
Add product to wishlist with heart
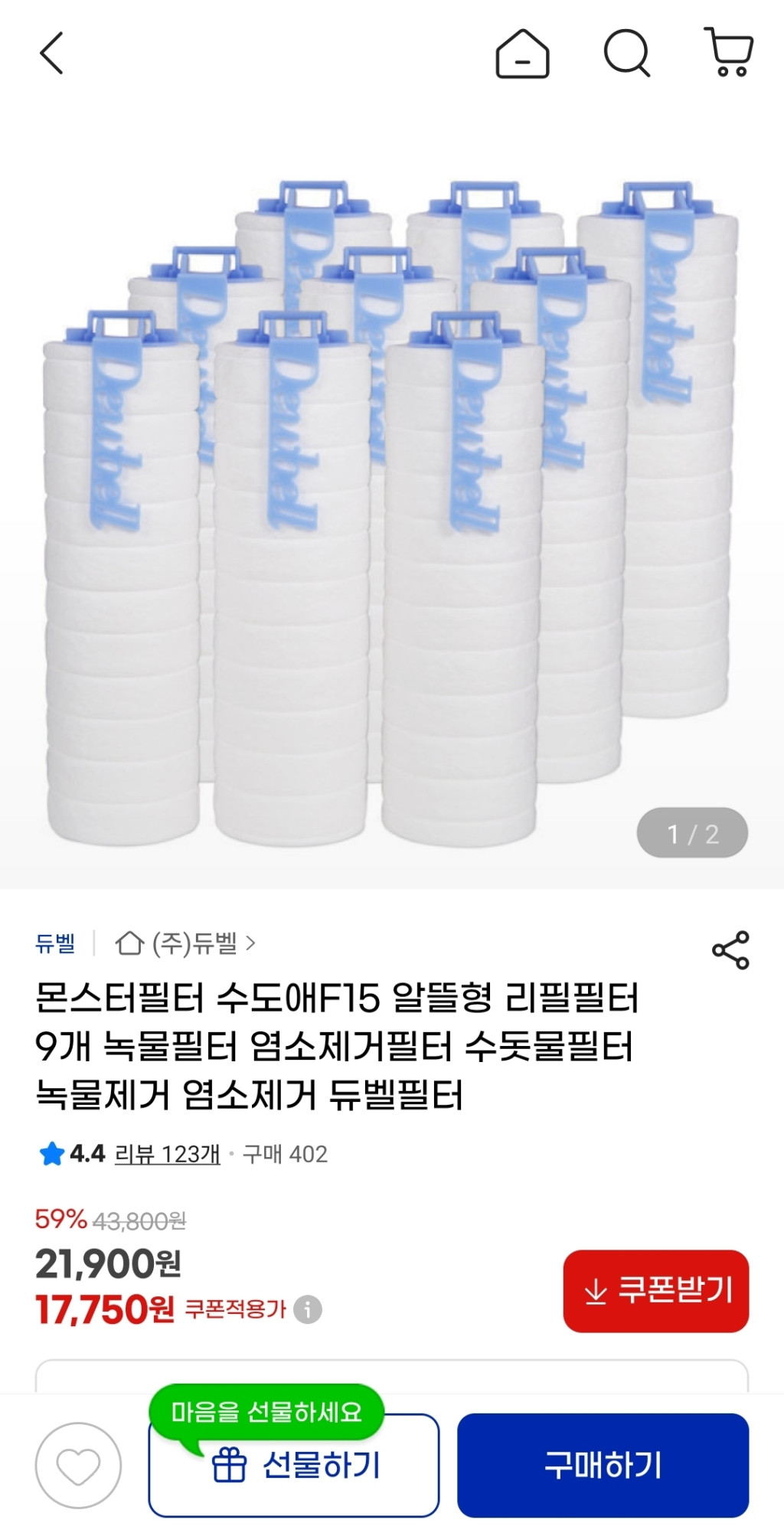click(x=78, y=1466)
